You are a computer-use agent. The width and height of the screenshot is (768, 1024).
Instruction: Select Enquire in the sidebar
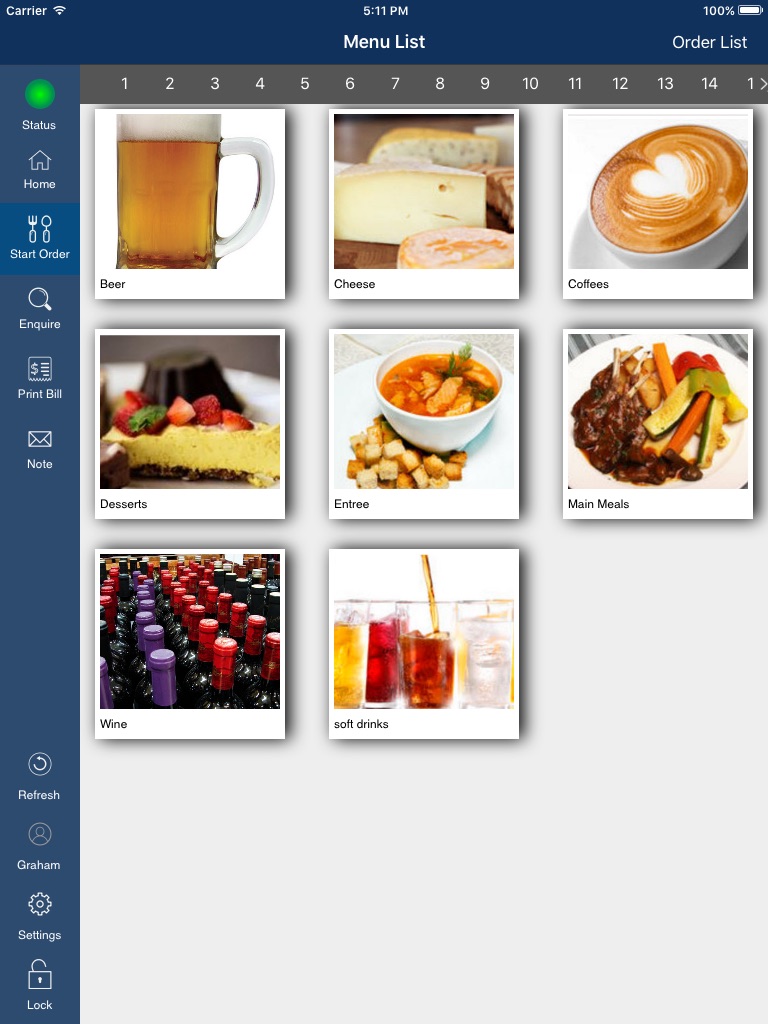(x=39, y=310)
